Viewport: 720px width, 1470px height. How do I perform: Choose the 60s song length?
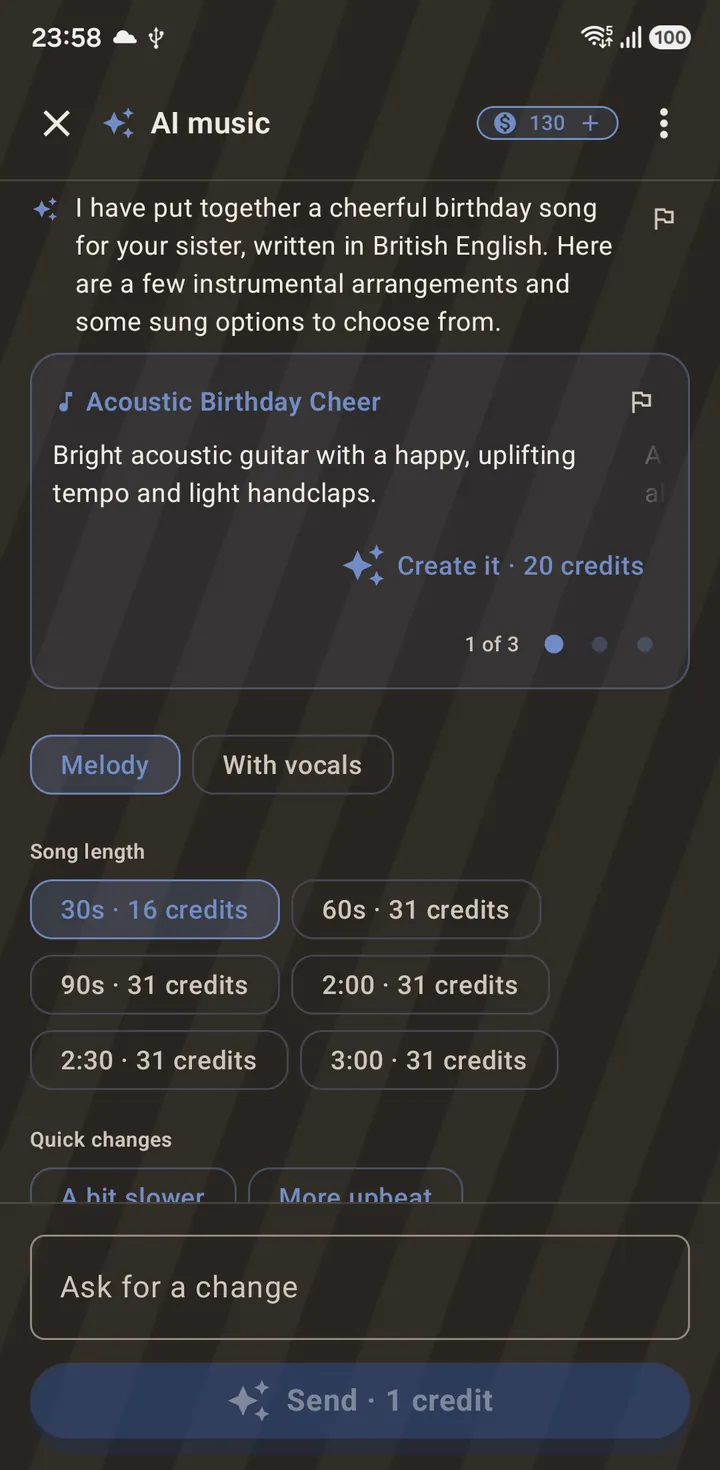click(416, 909)
